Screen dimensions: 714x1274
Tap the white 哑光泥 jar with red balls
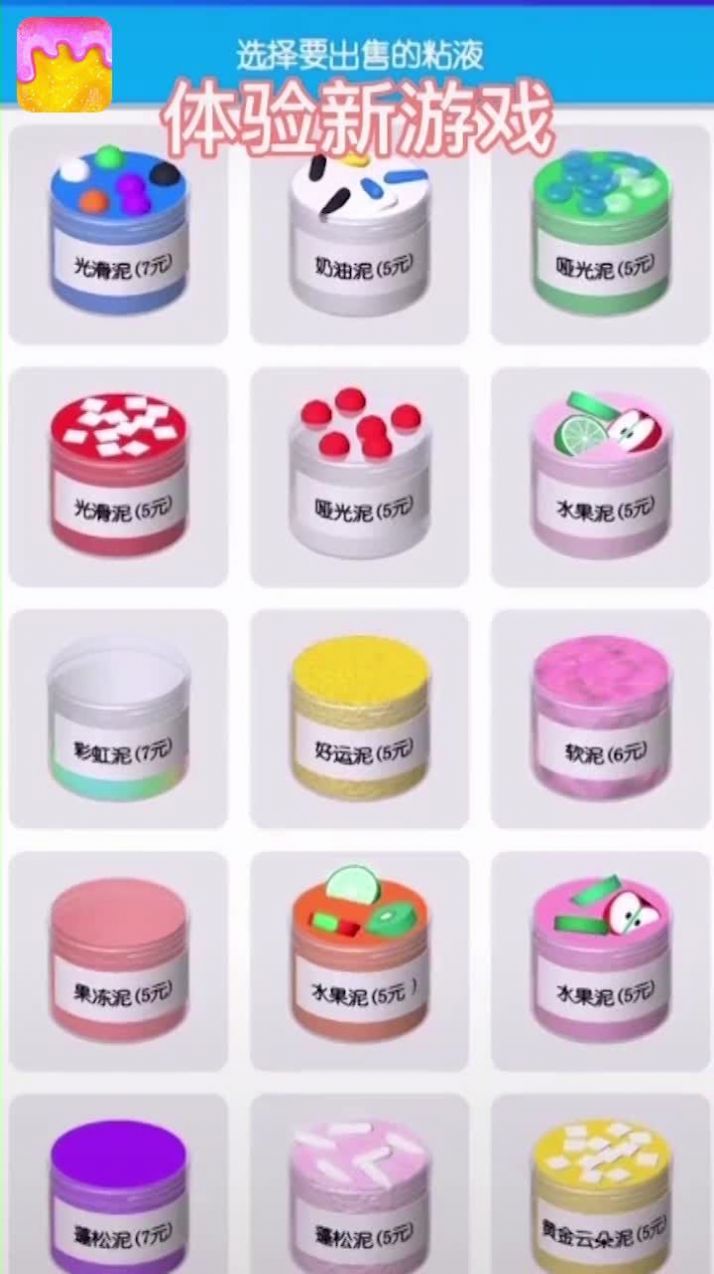click(359, 476)
